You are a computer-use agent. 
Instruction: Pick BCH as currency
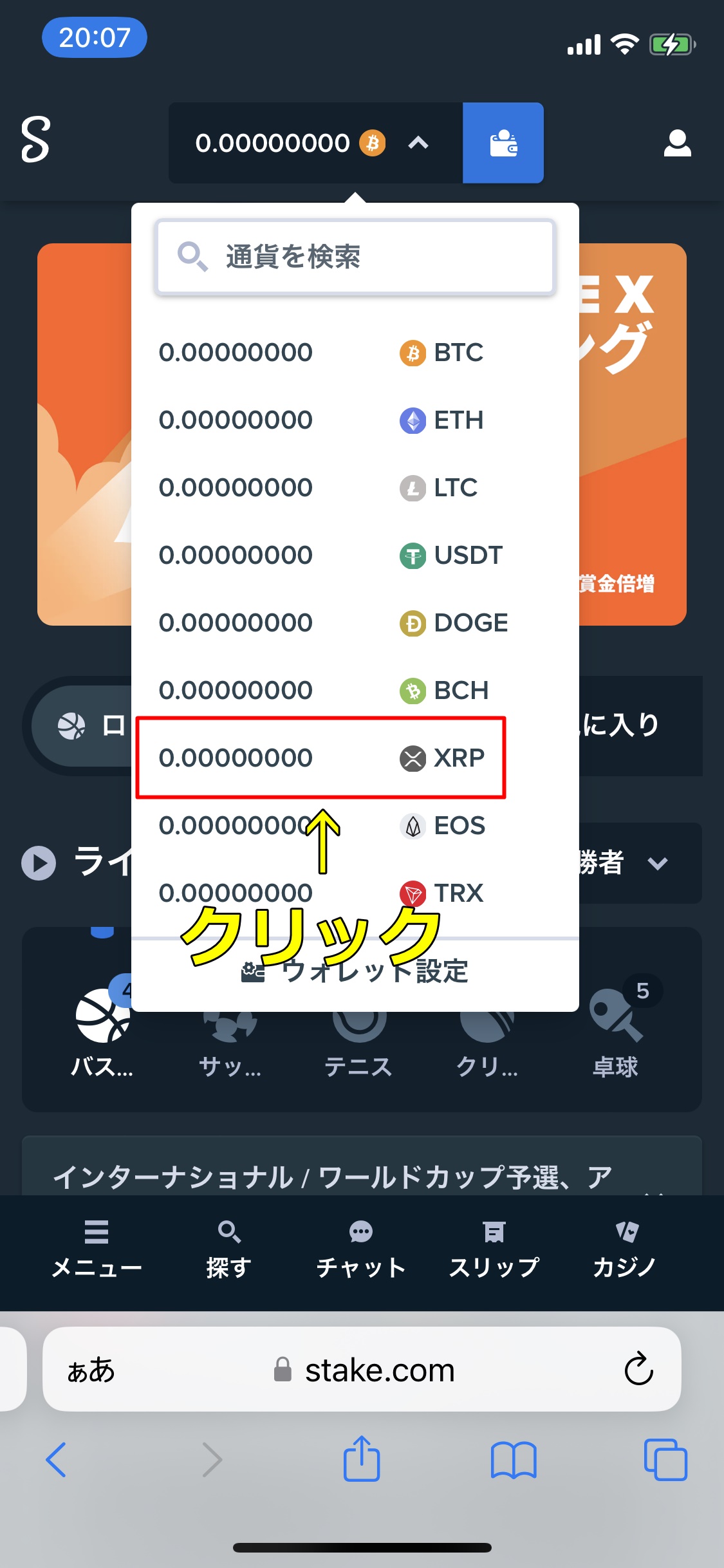[x=355, y=691]
